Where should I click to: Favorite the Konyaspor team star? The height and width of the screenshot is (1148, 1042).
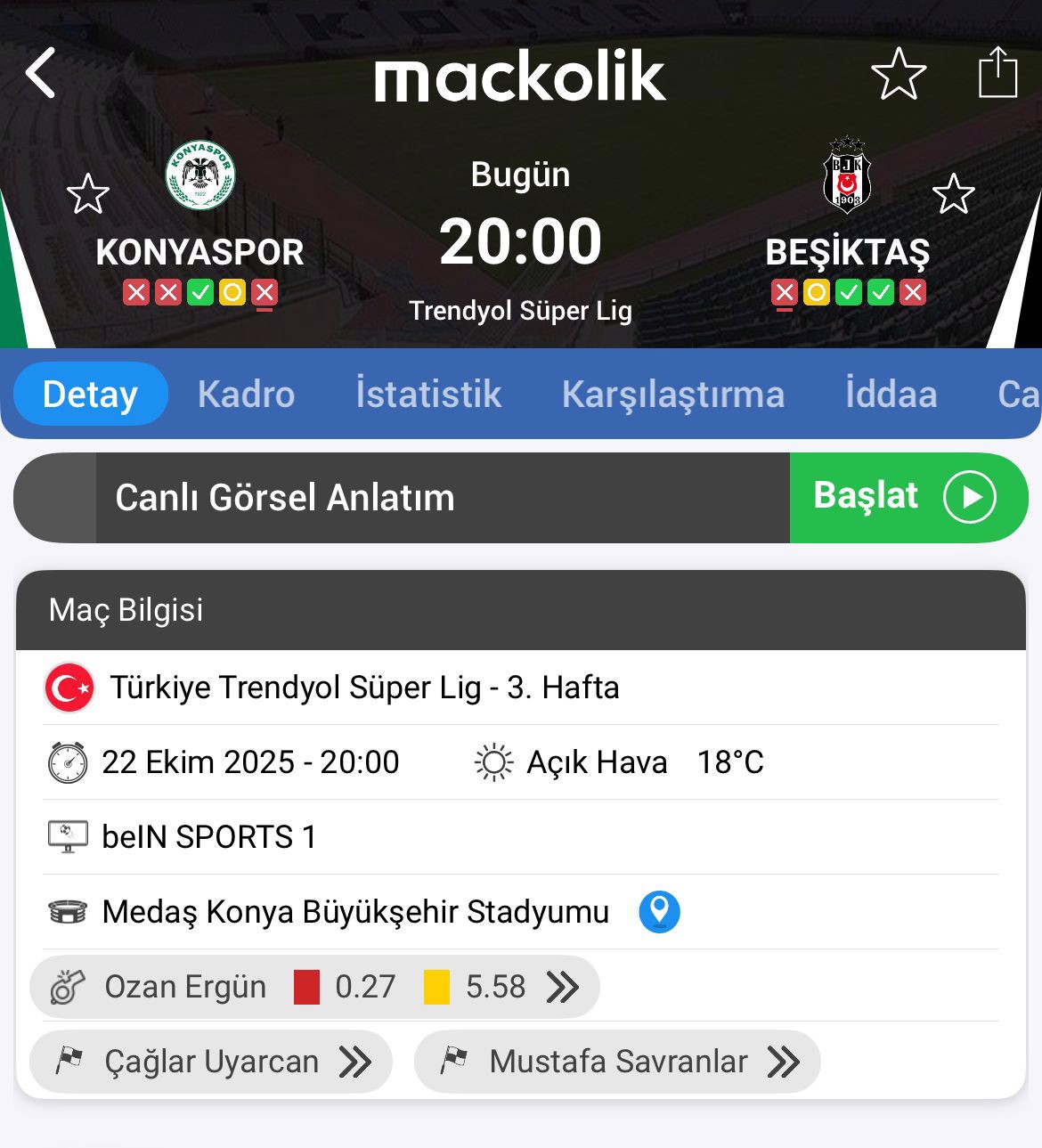[x=88, y=194]
